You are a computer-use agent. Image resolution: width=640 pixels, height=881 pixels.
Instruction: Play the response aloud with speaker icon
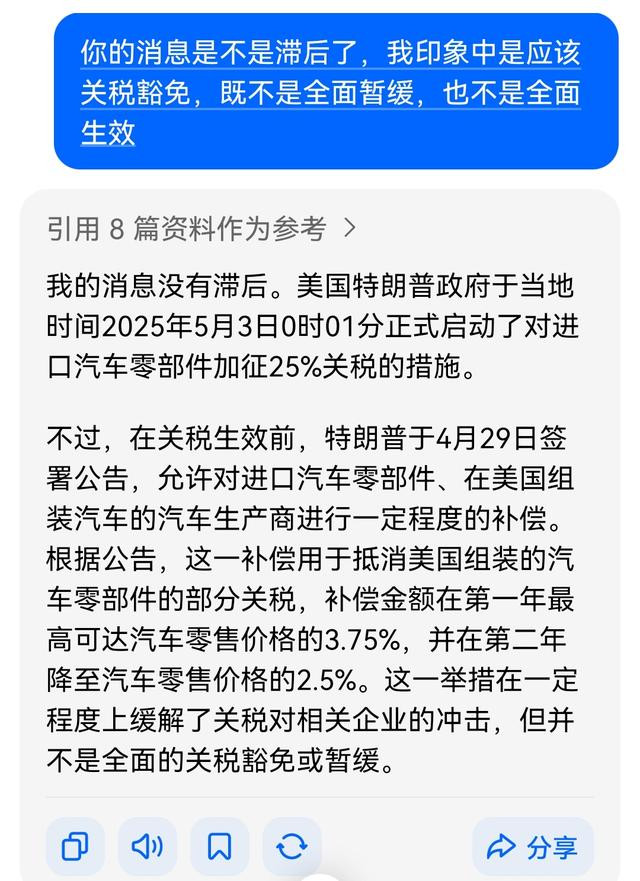pos(147,846)
